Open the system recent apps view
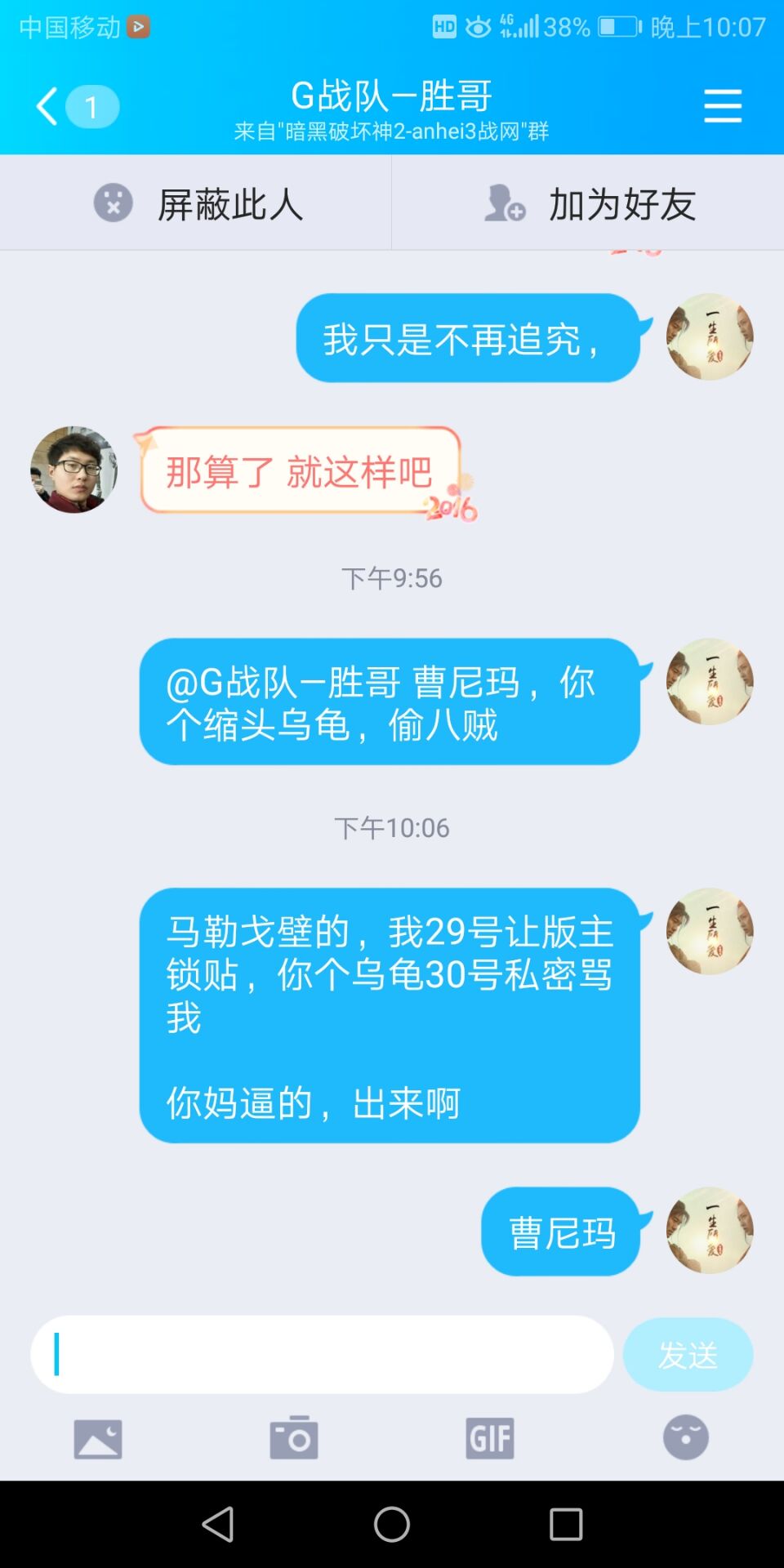 (566, 1524)
